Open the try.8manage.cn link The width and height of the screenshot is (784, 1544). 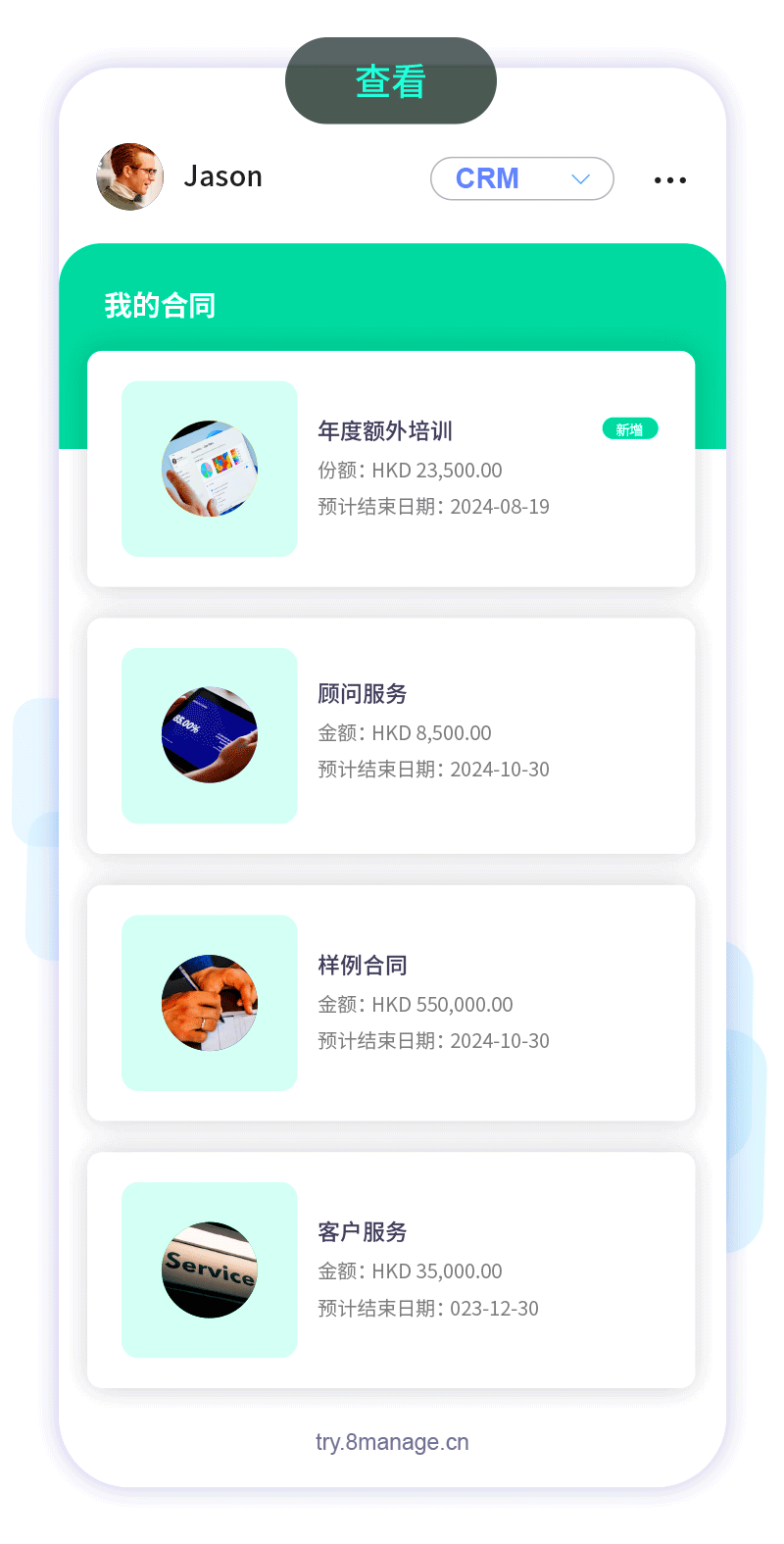[391, 1441]
